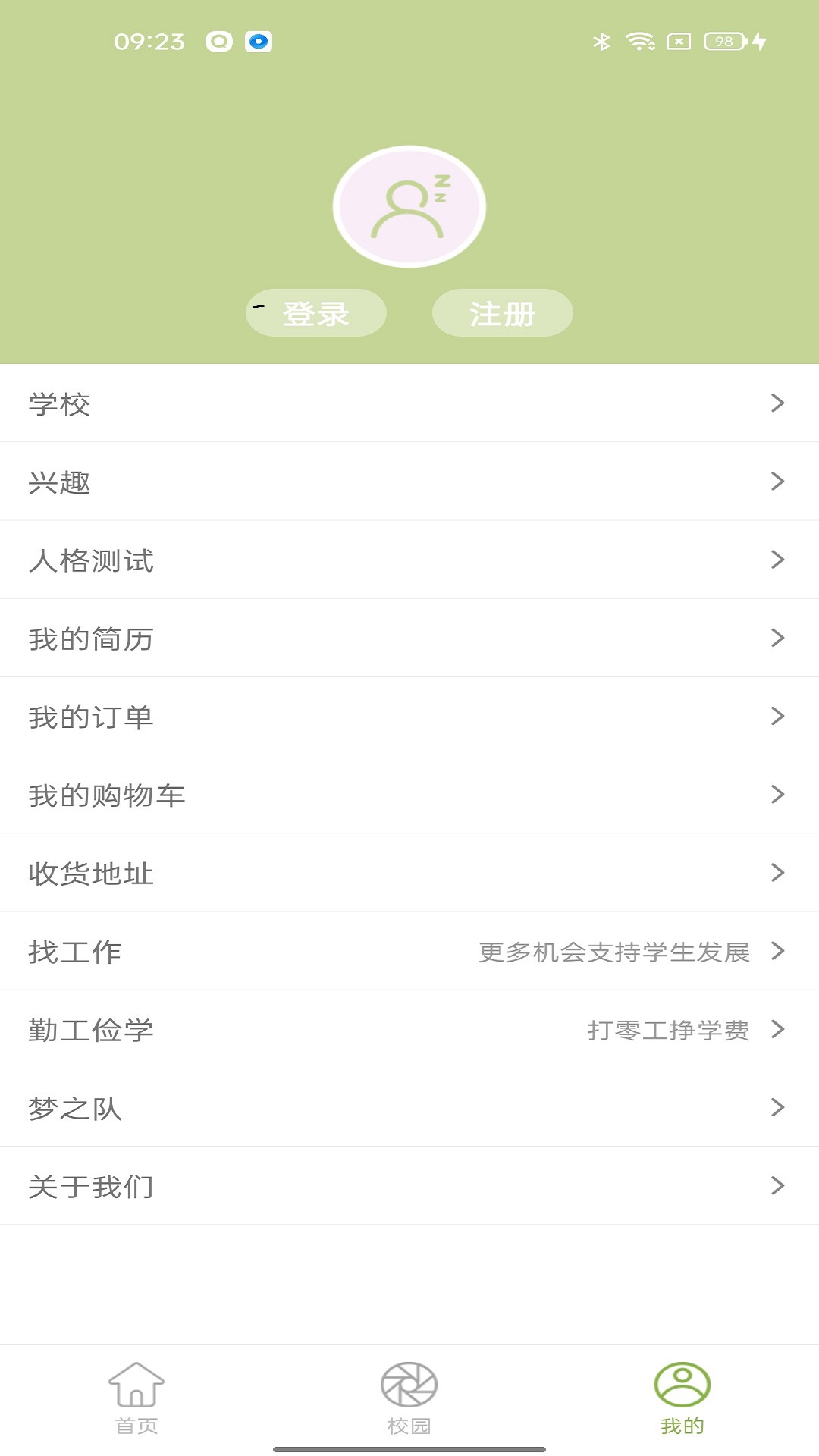Open 关于我们 about us
Screen dimensions: 819x1456
pos(409,1186)
